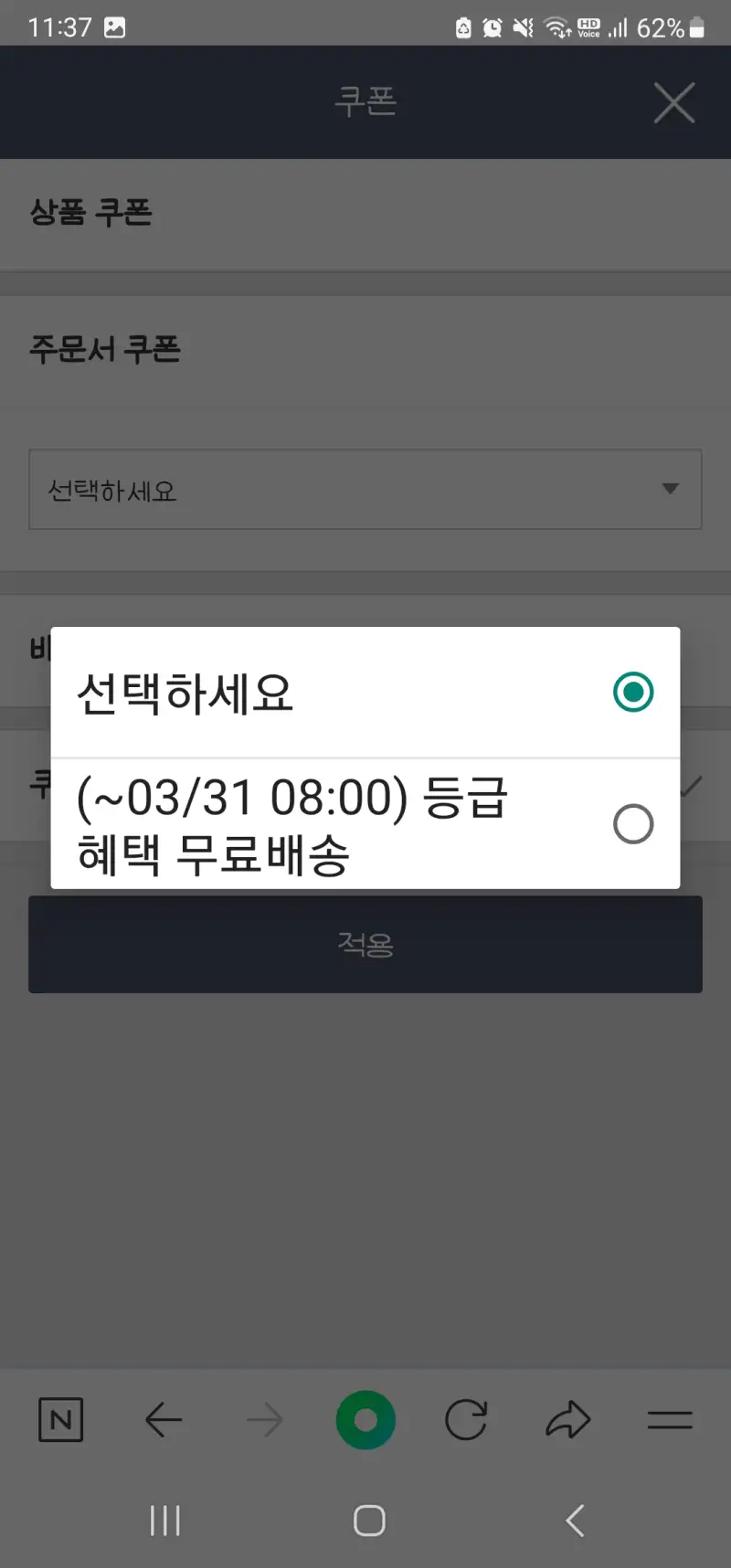Open the 주문서 쿠폰 dropdown
The height and width of the screenshot is (1568, 731).
click(365, 490)
